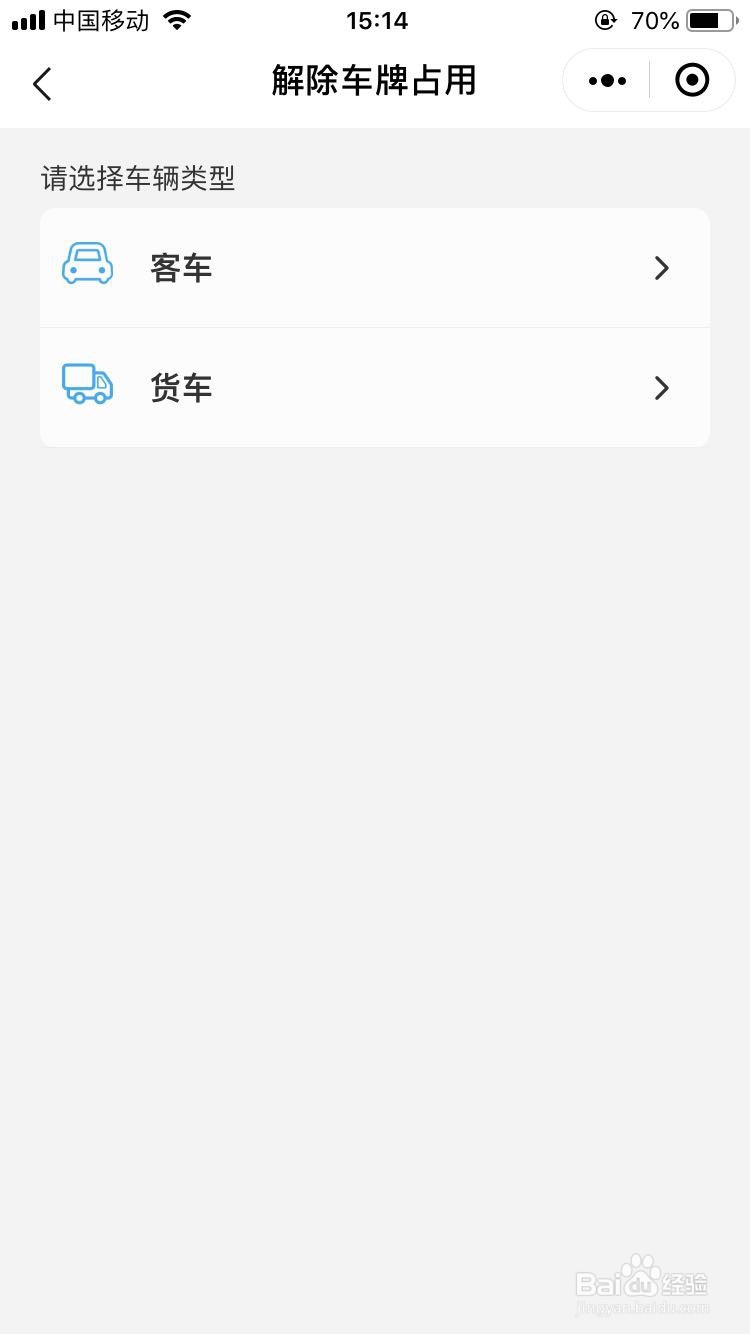Tap the orientation lock icon in status bar
This screenshot has width=750, height=1334.
tap(604, 20)
